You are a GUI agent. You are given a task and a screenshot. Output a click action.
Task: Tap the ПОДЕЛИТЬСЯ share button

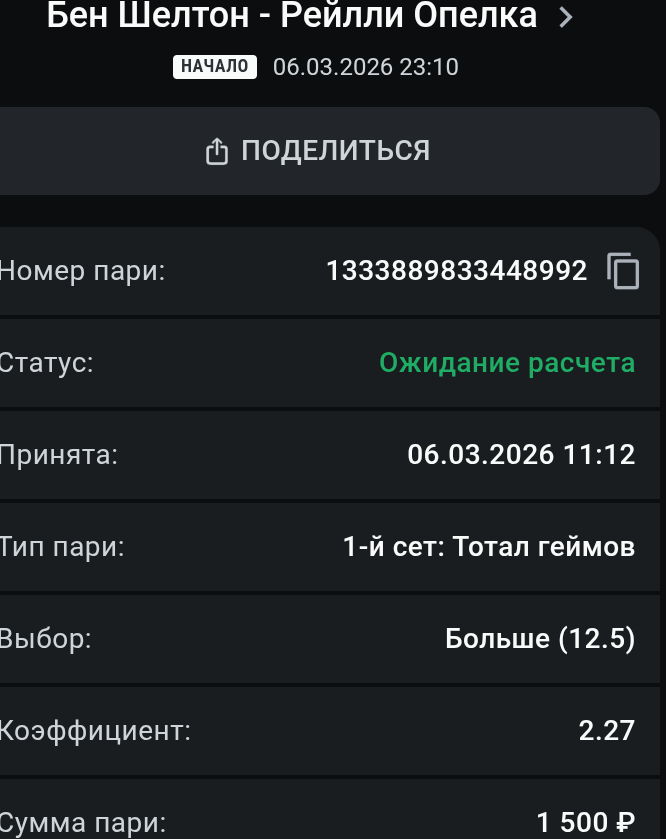pos(318,151)
